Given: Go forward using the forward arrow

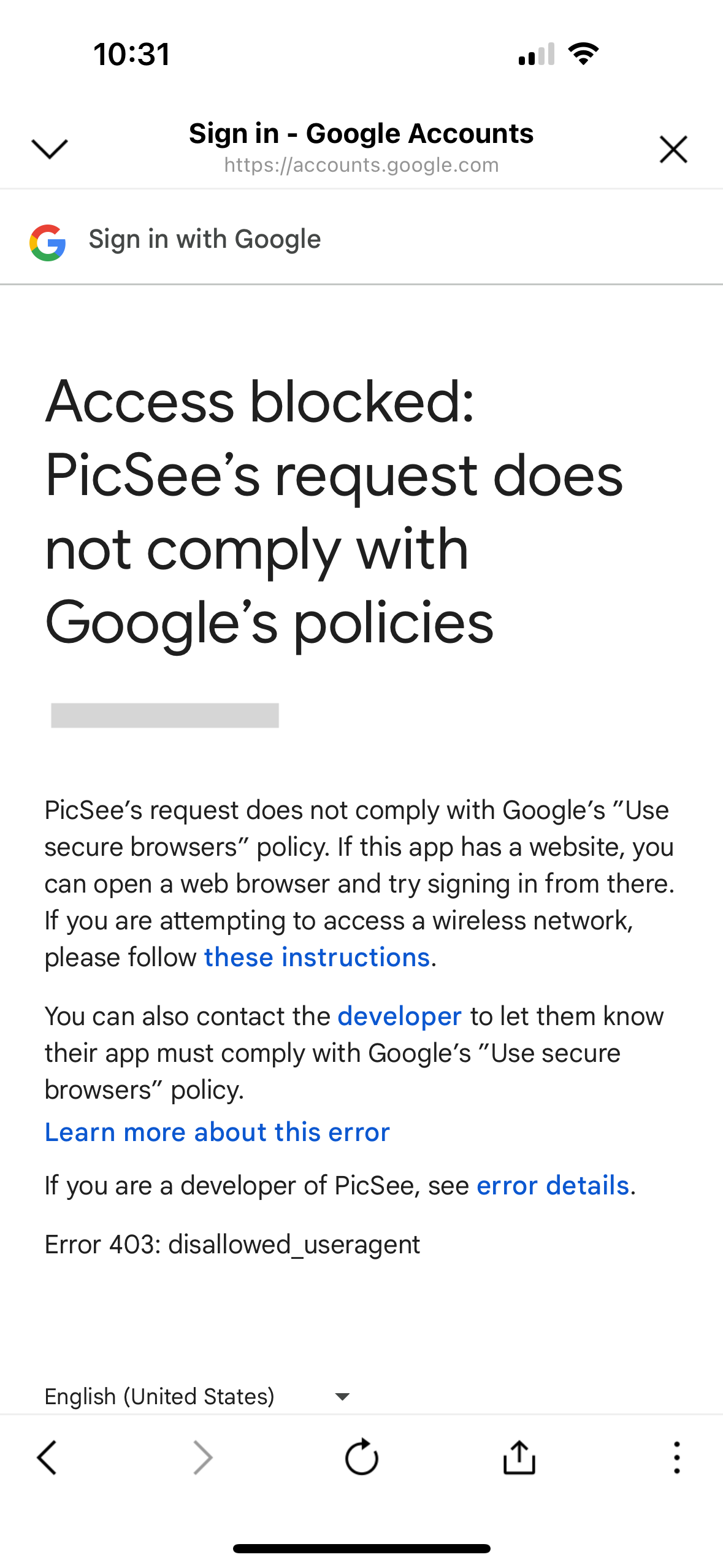Looking at the screenshot, I should click(x=203, y=1457).
